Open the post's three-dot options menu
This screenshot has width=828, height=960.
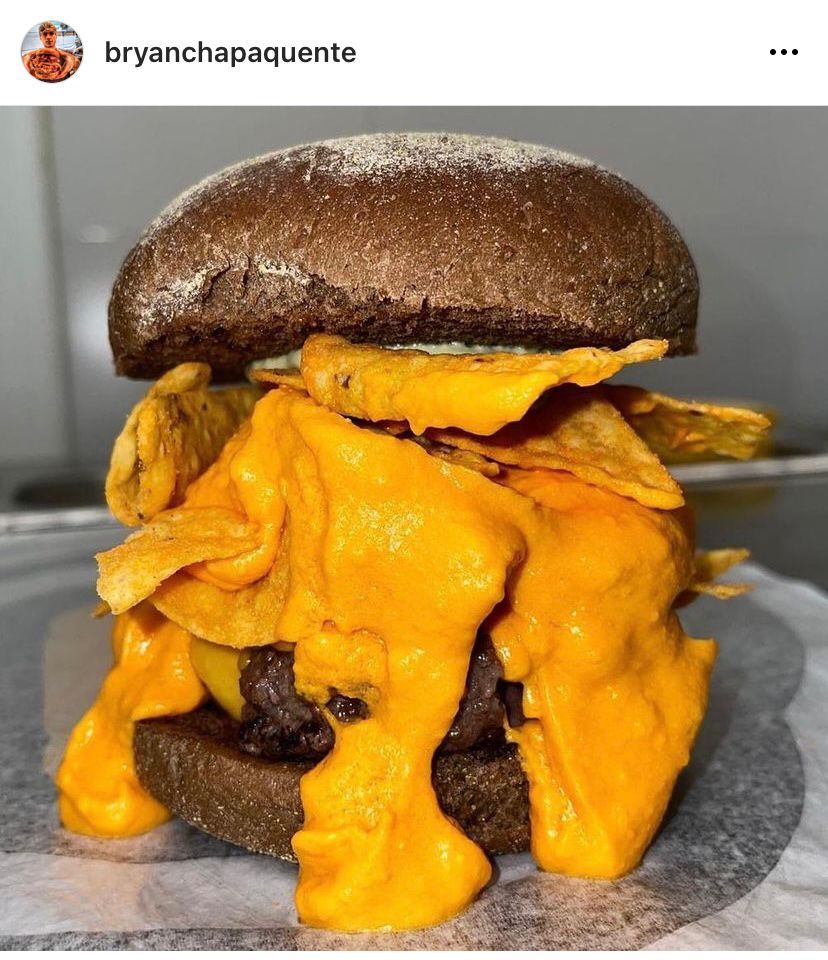[x=783, y=53]
